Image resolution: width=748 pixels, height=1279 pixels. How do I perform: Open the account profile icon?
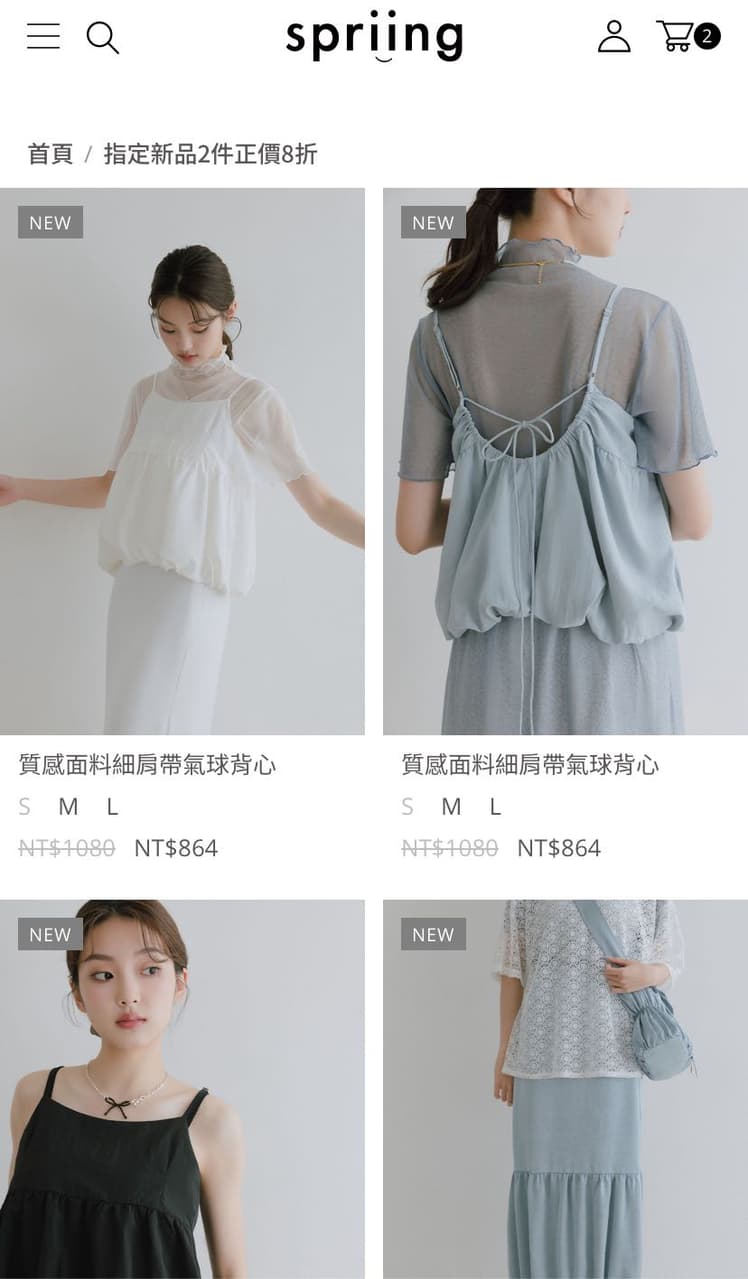[x=614, y=37]
